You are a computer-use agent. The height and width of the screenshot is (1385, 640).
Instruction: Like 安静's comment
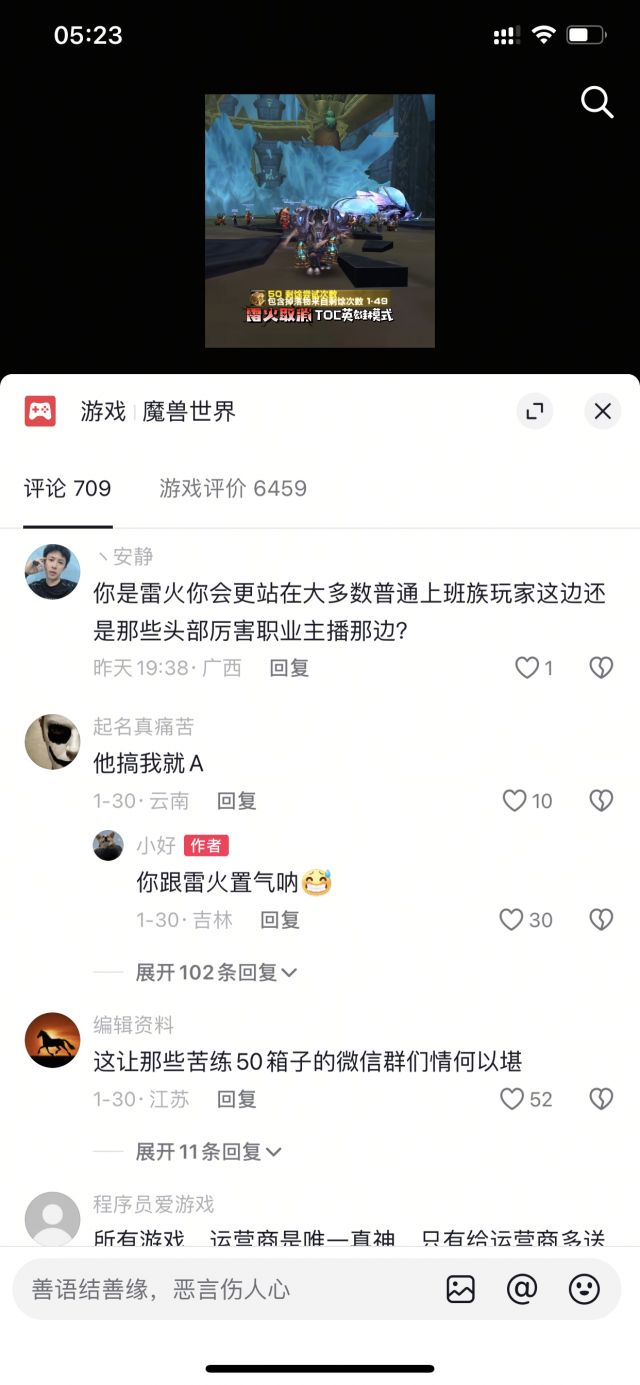pos(527,668)
